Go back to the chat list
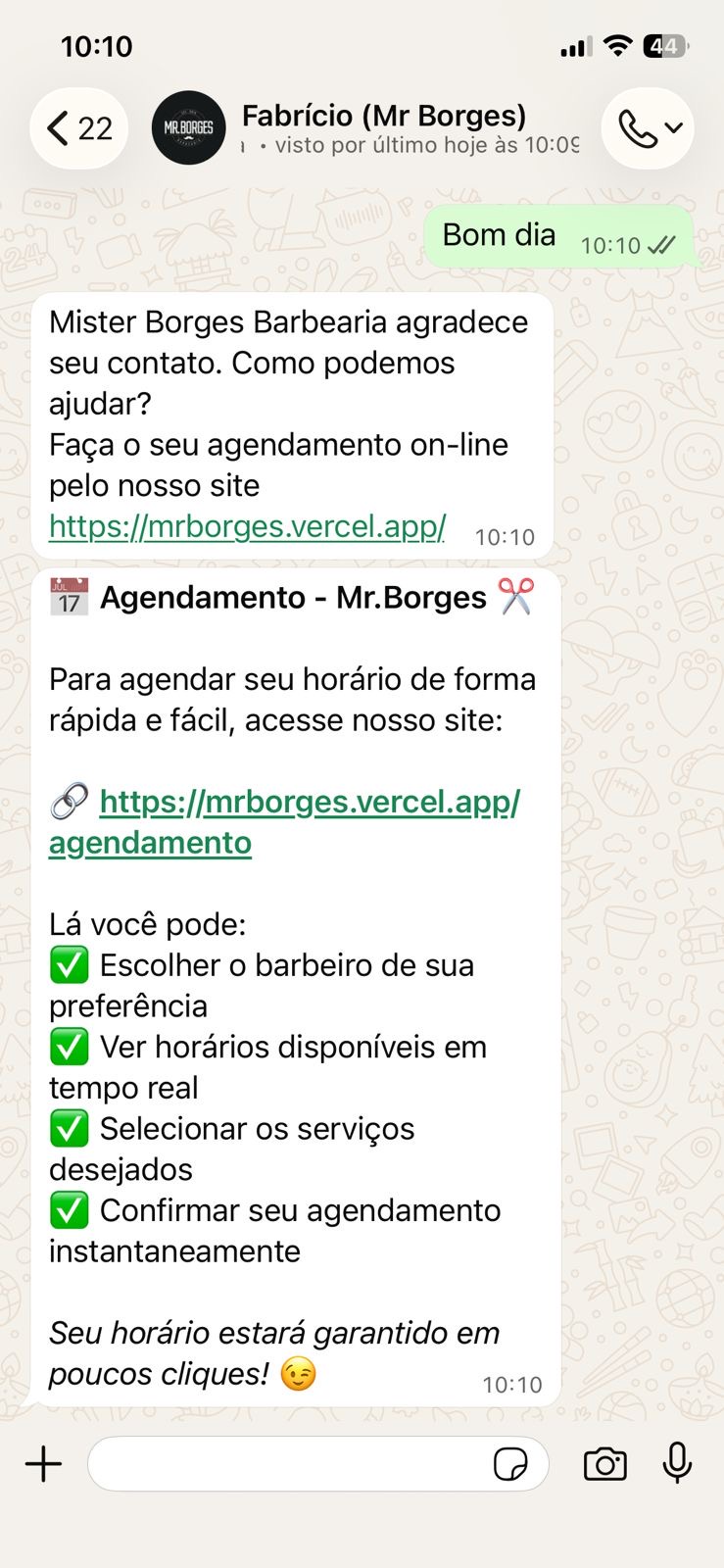This screenshot has height=1568, width=724. [x=78, y=128]
